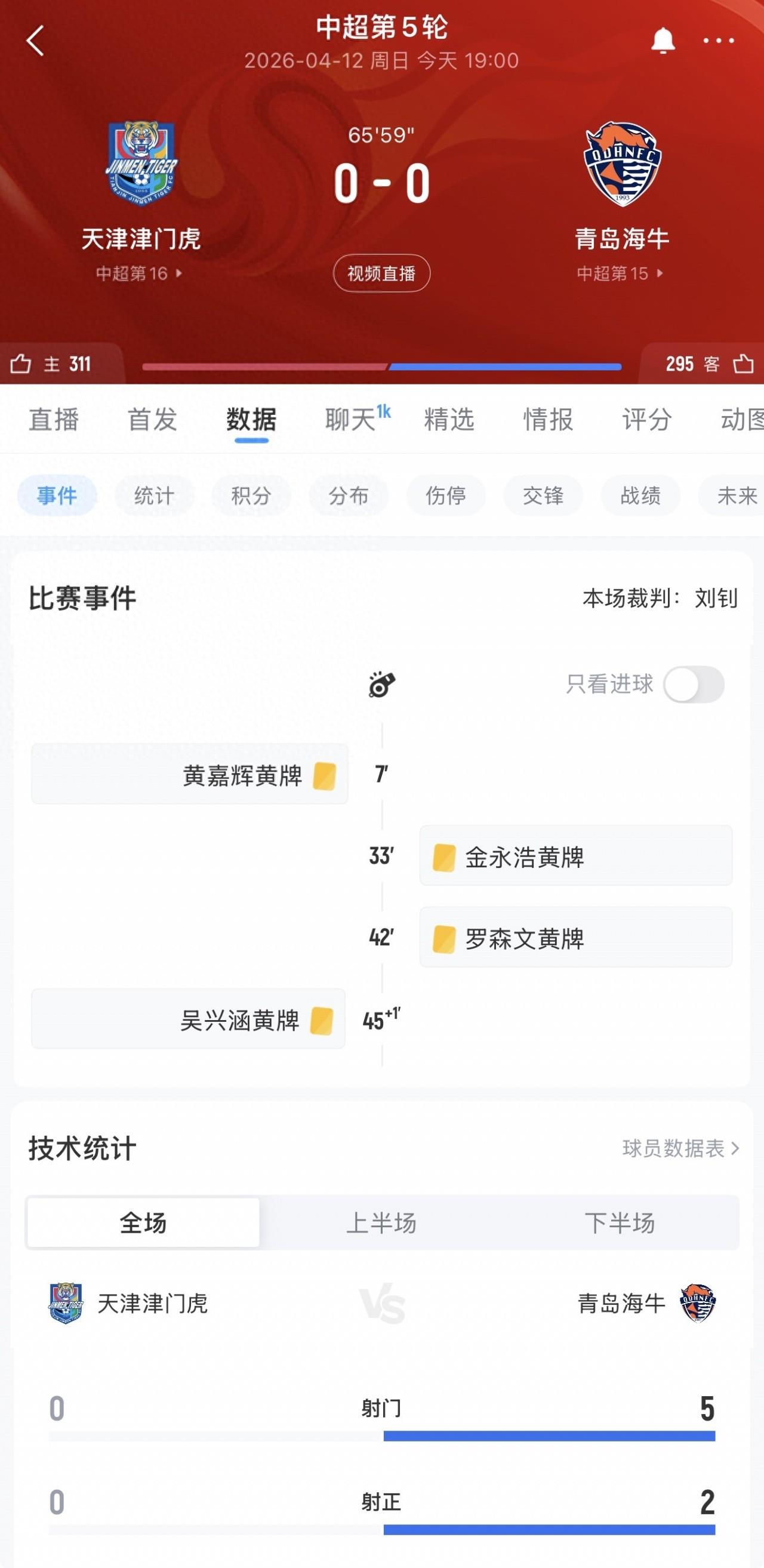This screenshot has height=1568, width=764.
Task: Switch to the 直播 tab
Action: click(54, 420)
